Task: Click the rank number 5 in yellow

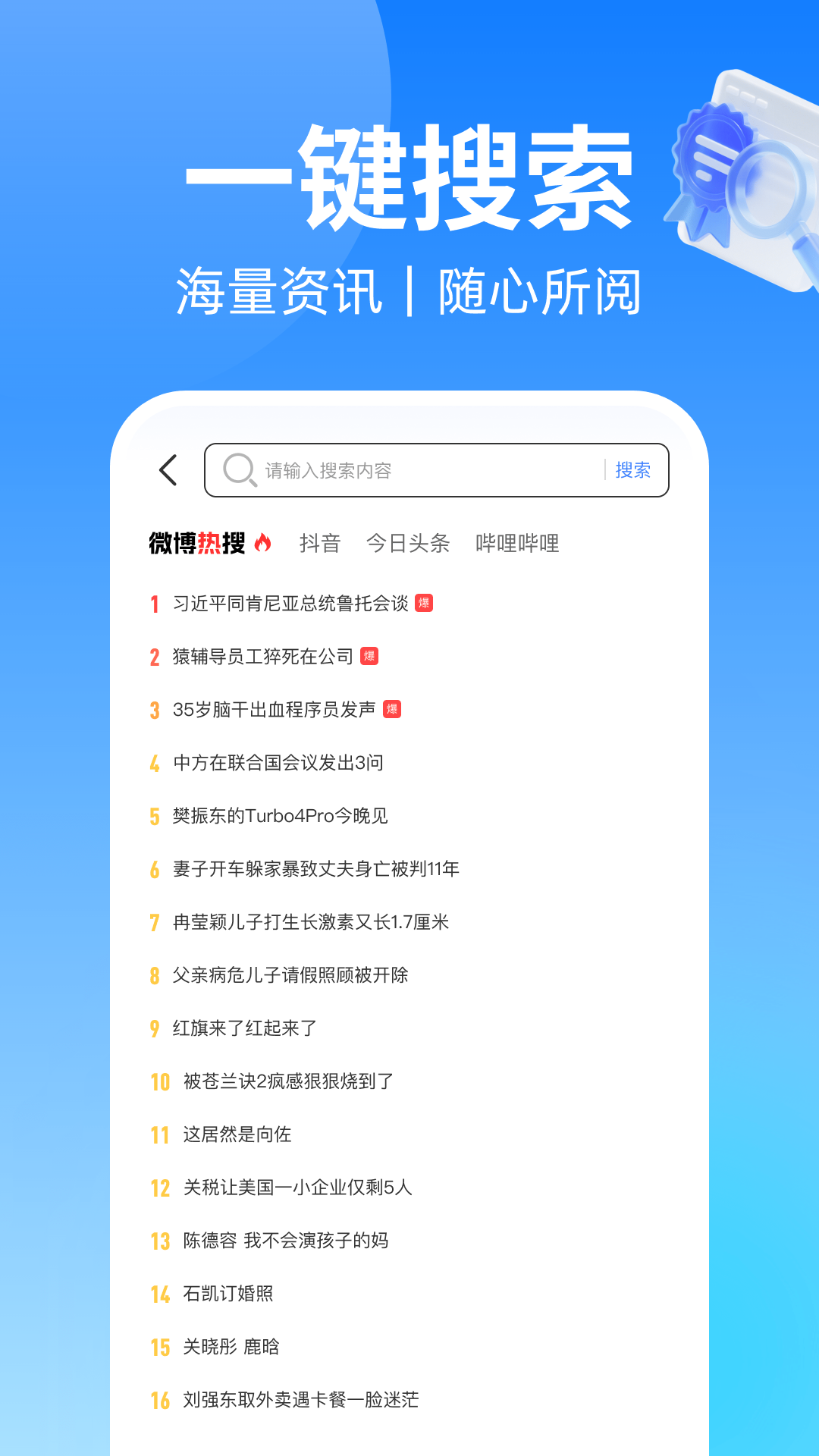Action: click(155, 817)
